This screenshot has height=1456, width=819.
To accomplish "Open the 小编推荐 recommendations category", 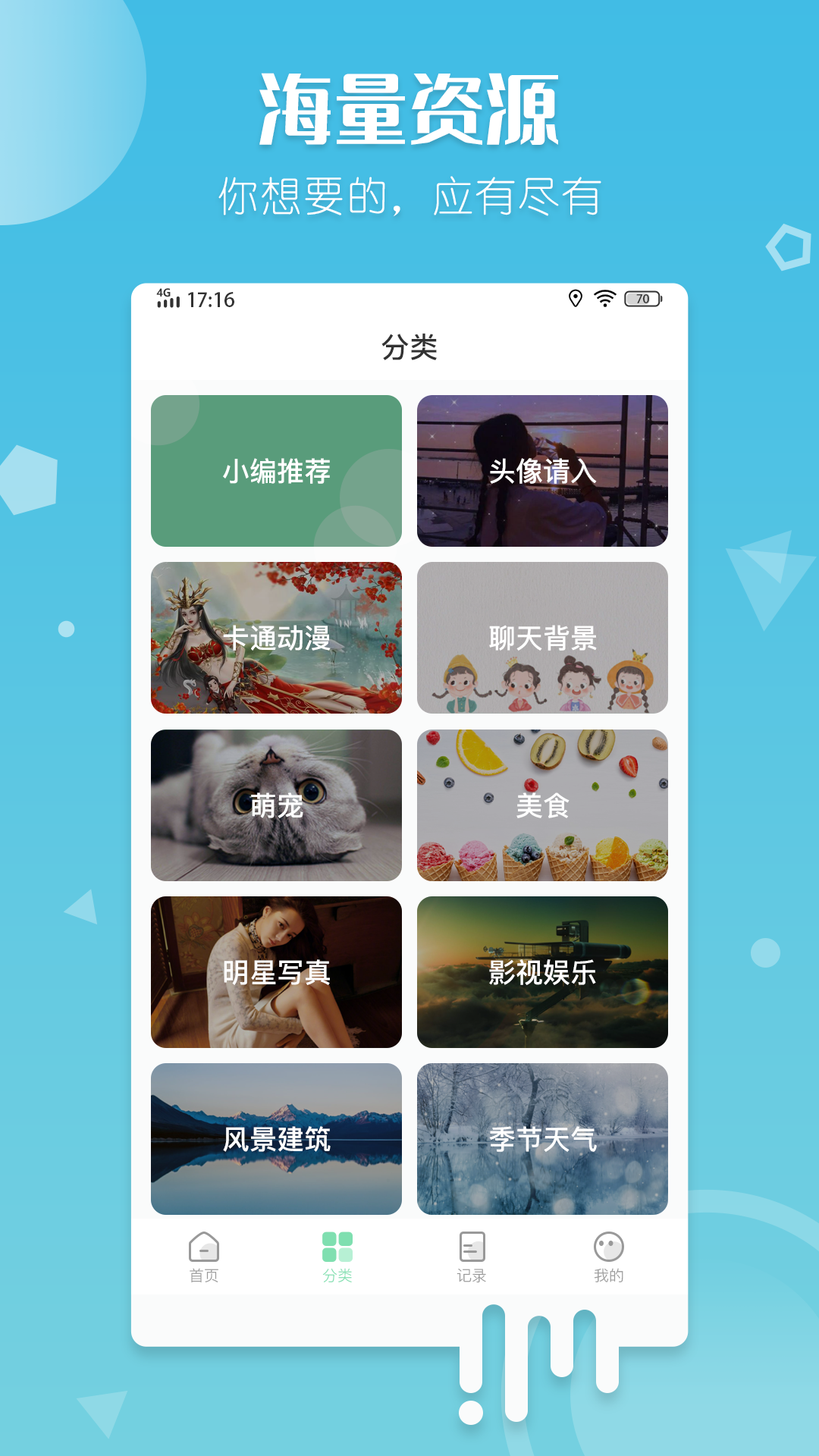I will tap(276, 470).
